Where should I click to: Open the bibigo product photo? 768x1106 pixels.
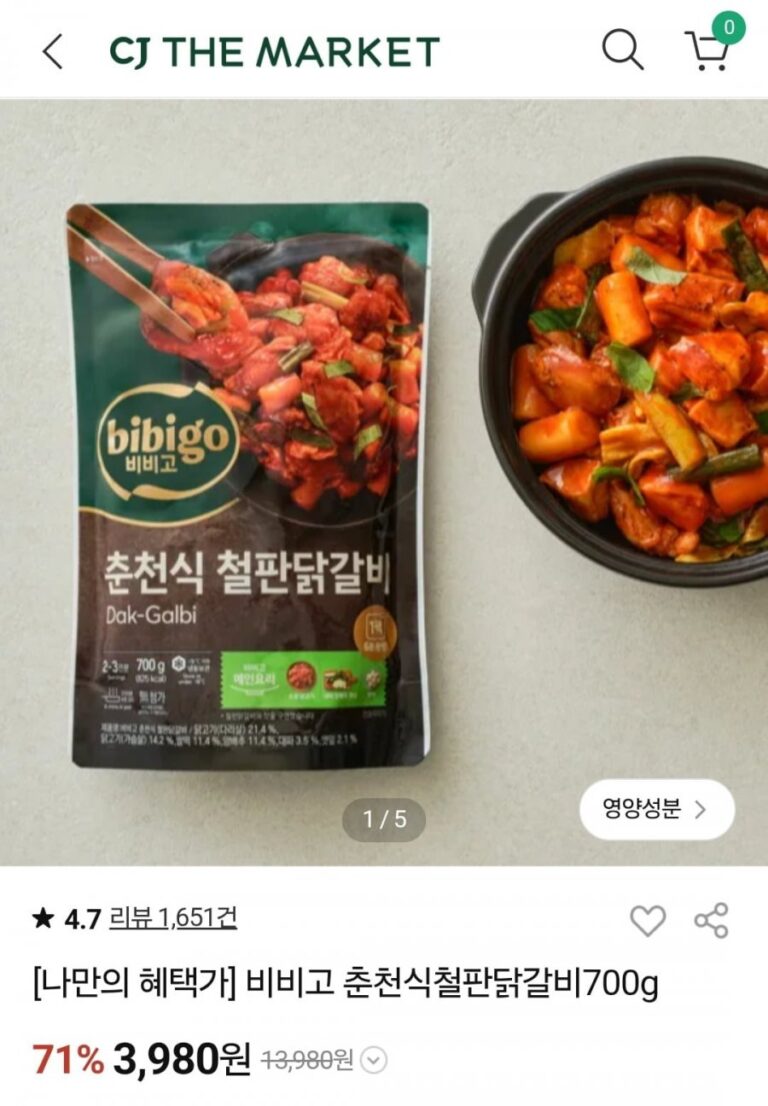(384, 480)
